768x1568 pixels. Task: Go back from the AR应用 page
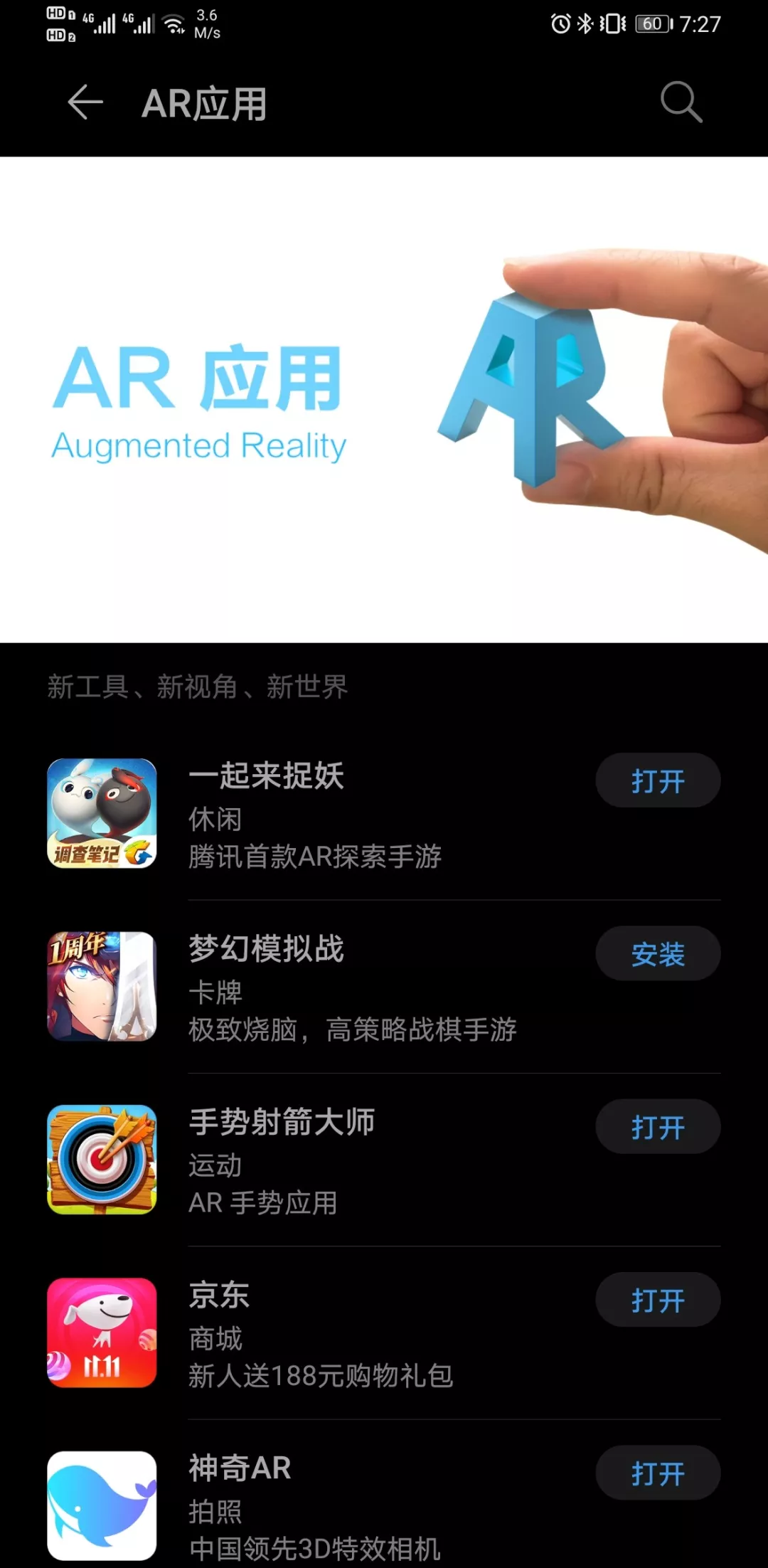coord(85,102)
